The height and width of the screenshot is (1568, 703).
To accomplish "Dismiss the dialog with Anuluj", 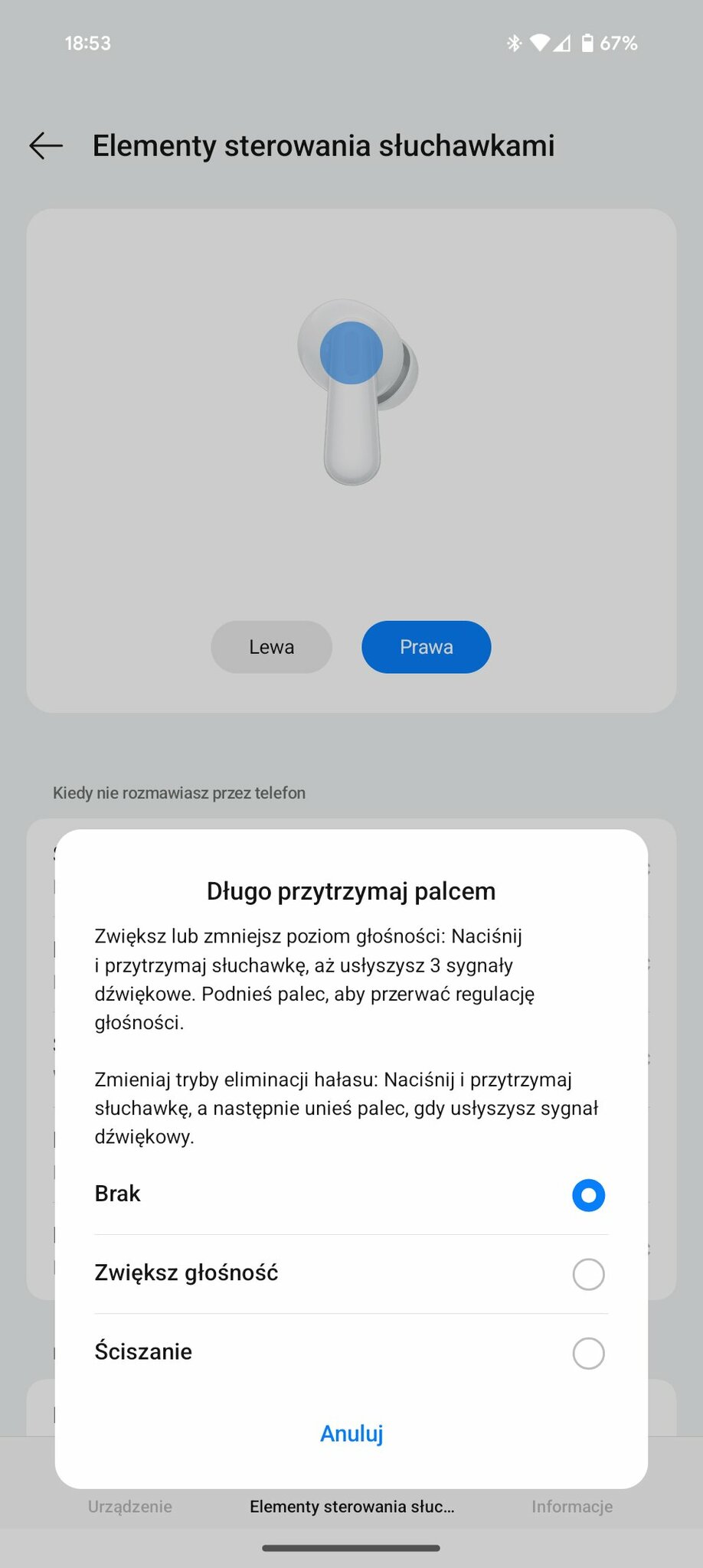I will coord(351,1433).
